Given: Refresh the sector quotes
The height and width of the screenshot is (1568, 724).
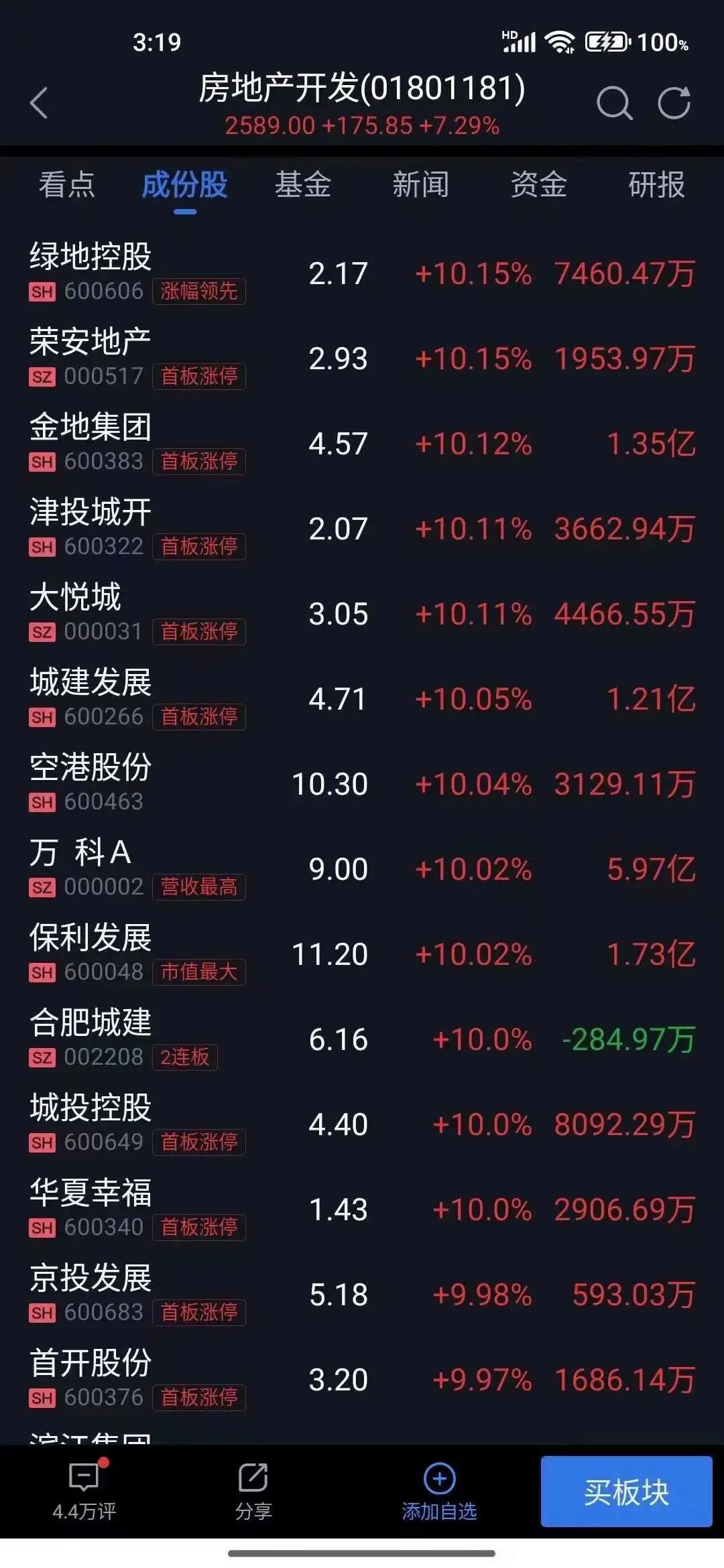Looking at the screenshot, I should pyautogui.click(x=674, y=103).
